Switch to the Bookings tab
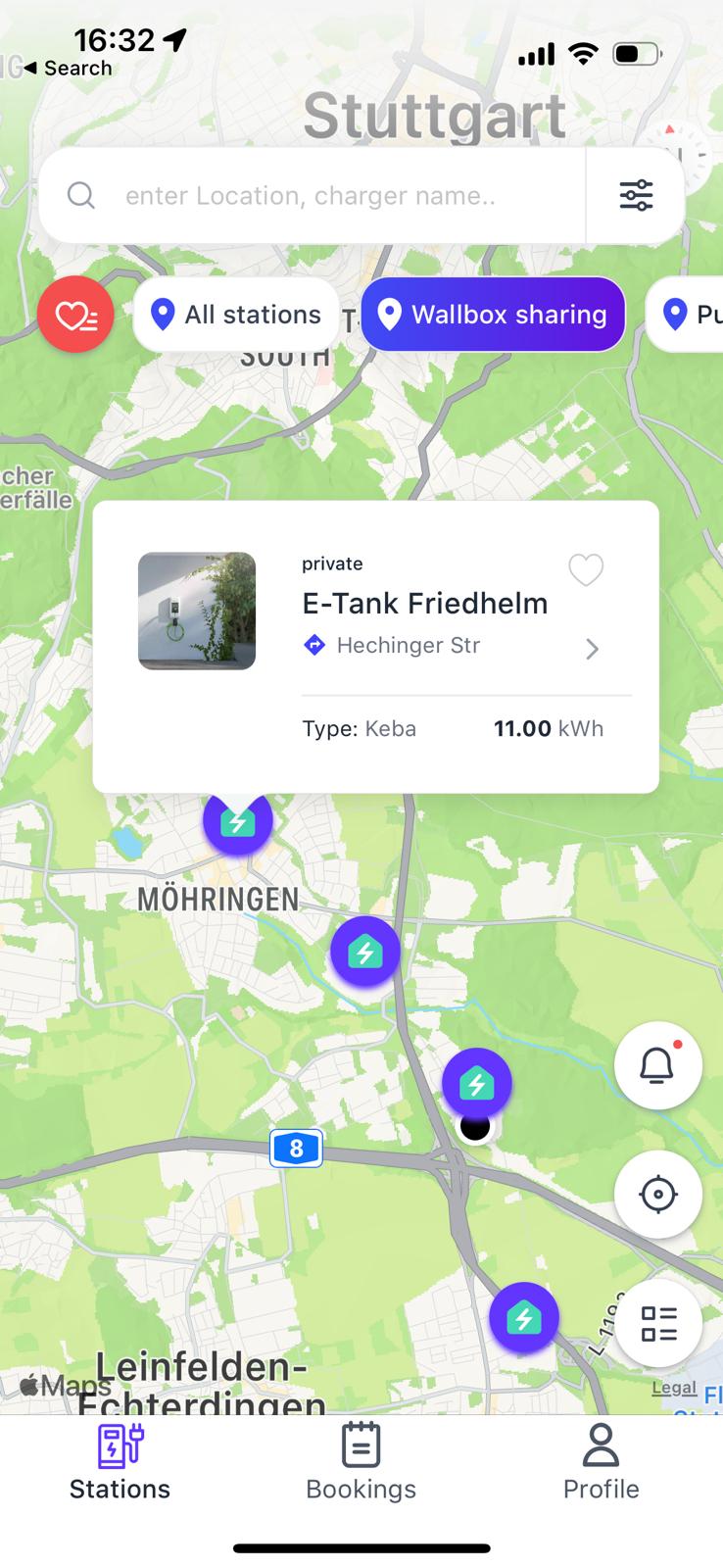The image size is (723, 1568). (361, 1461)
